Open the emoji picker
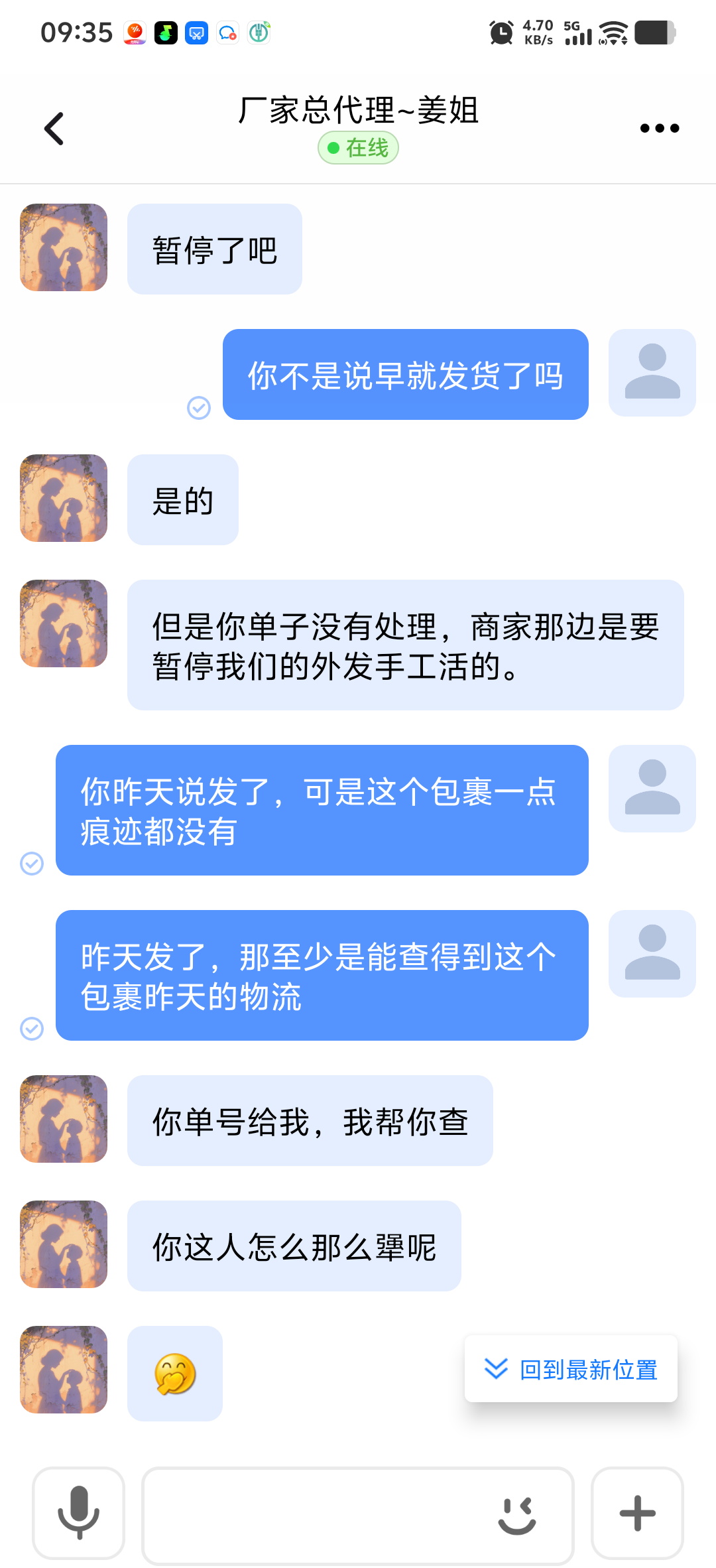Screen dimensions: 716x1568 (x=517, y=1515)
